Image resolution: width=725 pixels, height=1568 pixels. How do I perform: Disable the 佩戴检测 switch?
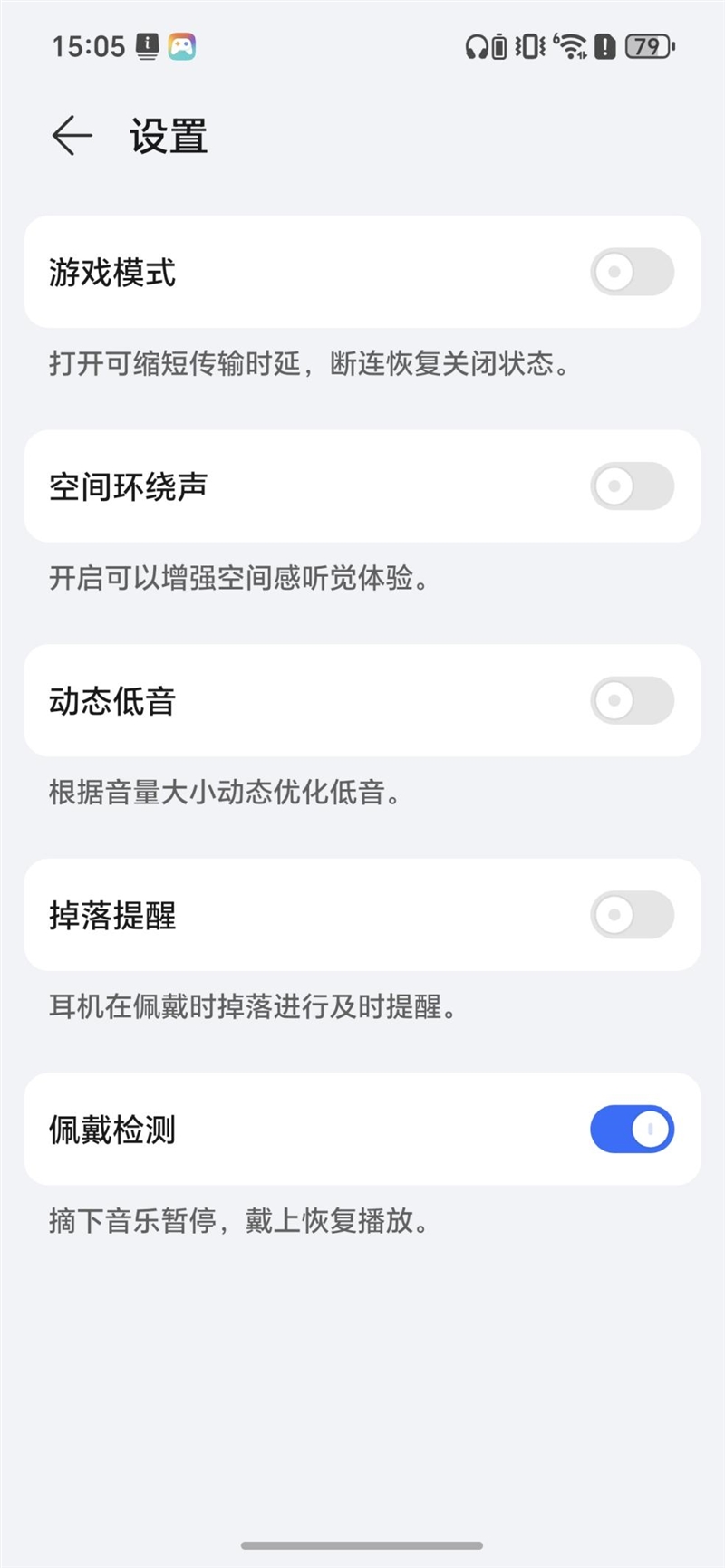coord(632,1130)
